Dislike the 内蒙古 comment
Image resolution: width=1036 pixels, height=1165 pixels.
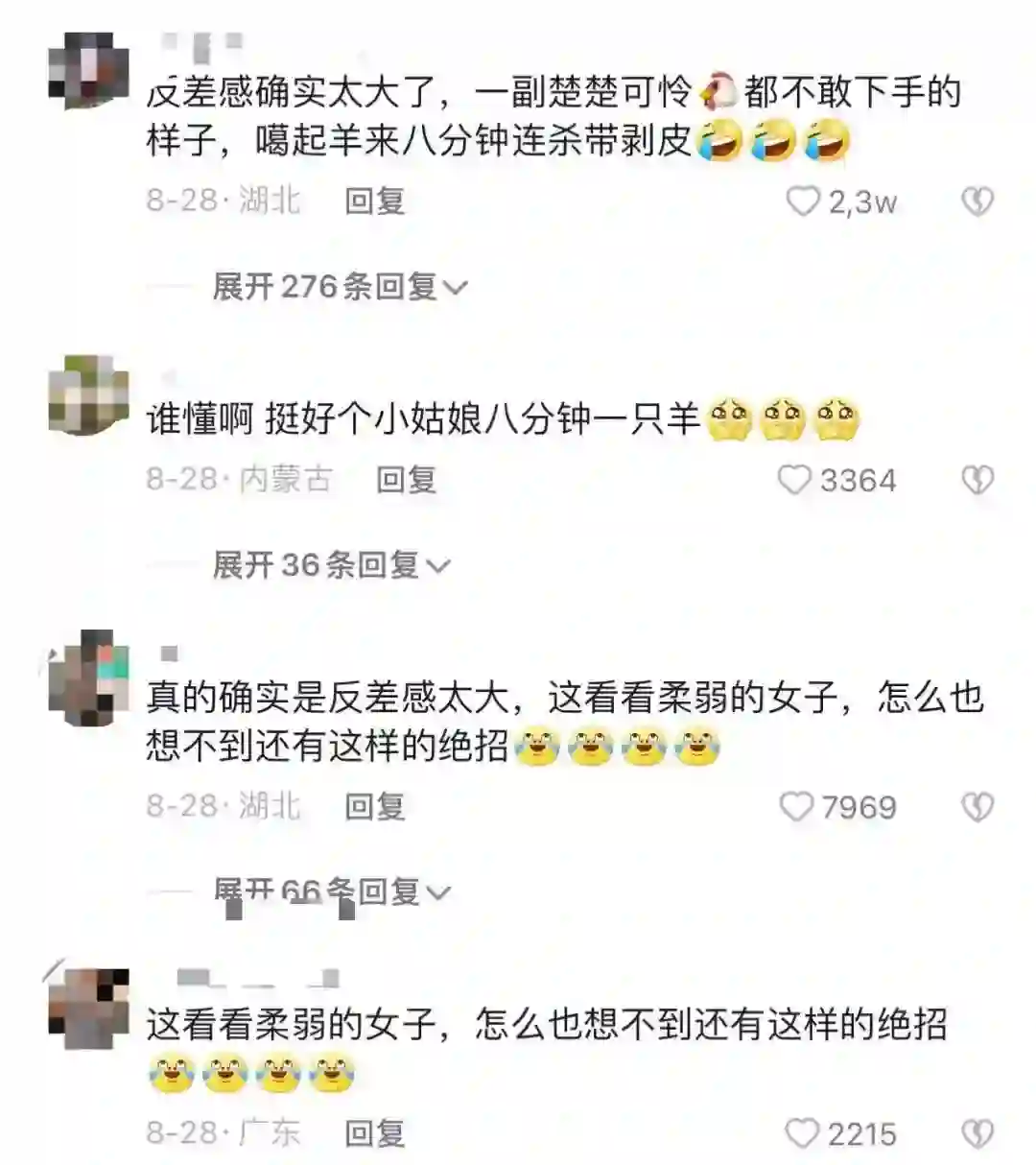[977, 480]
